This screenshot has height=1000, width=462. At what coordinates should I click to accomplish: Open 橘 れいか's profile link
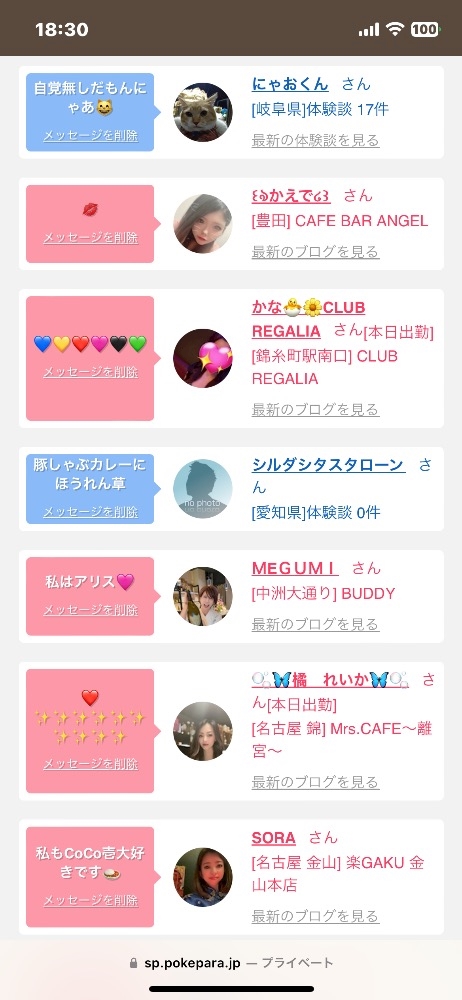pyautogui.click(x=330, y=679)
